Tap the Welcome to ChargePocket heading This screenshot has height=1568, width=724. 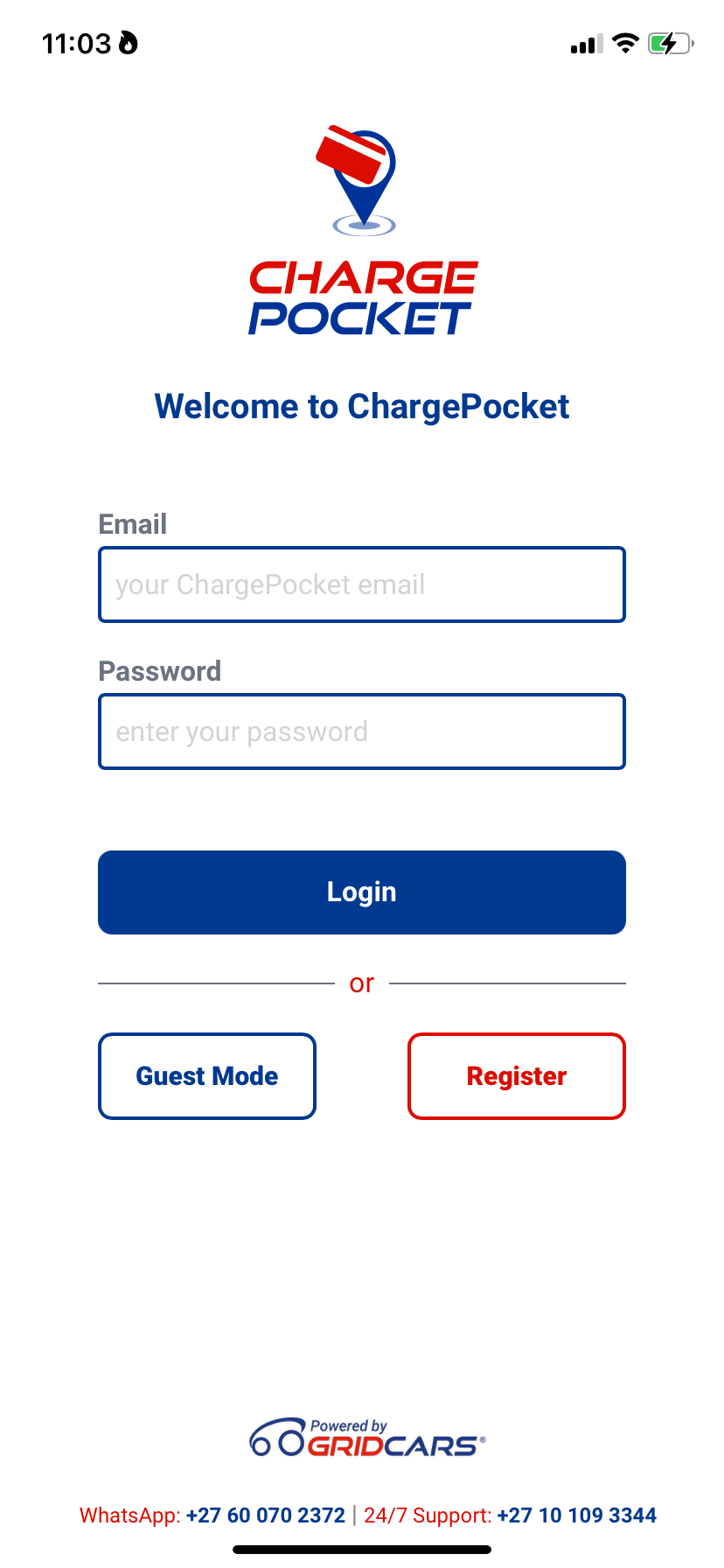[361, 405]
